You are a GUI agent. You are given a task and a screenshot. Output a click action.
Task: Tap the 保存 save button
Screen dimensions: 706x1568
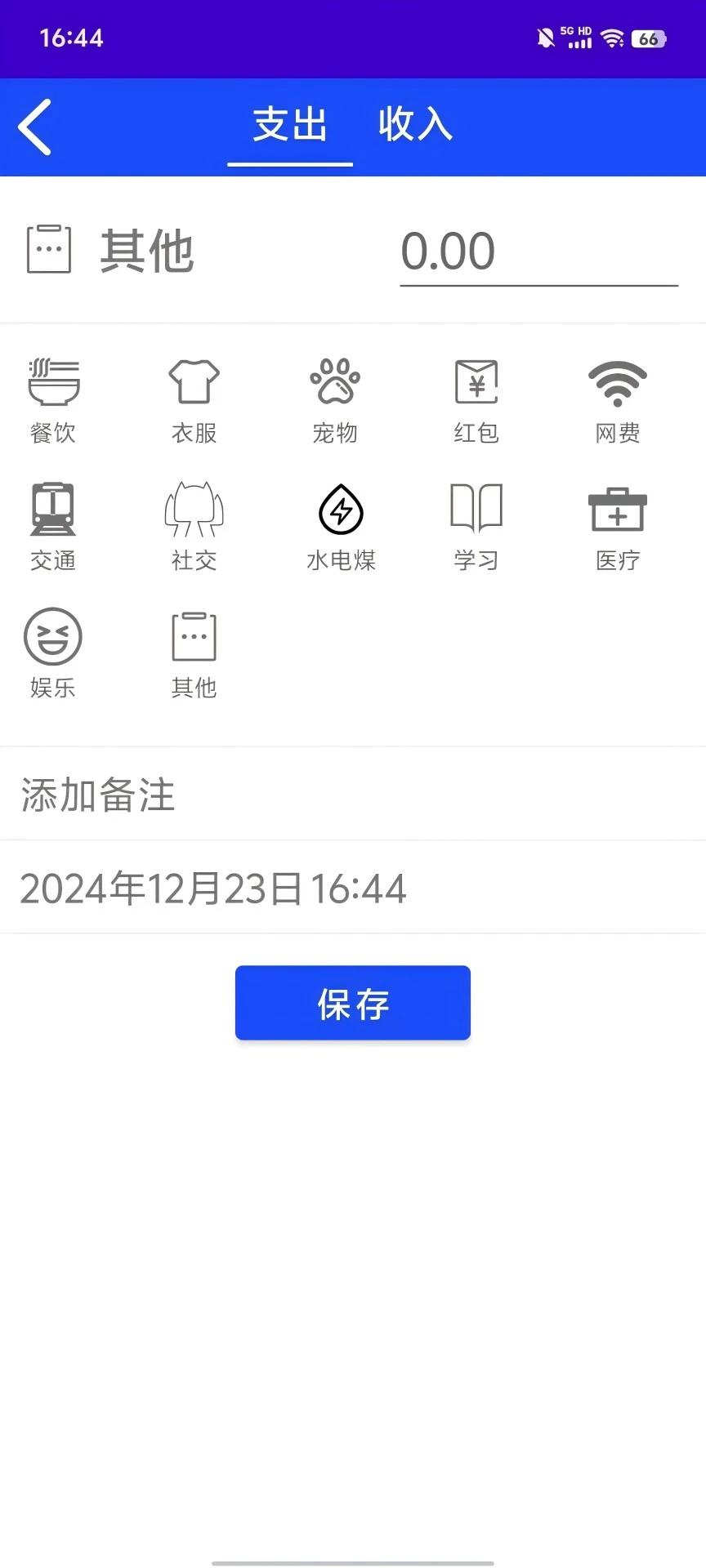352,1002
